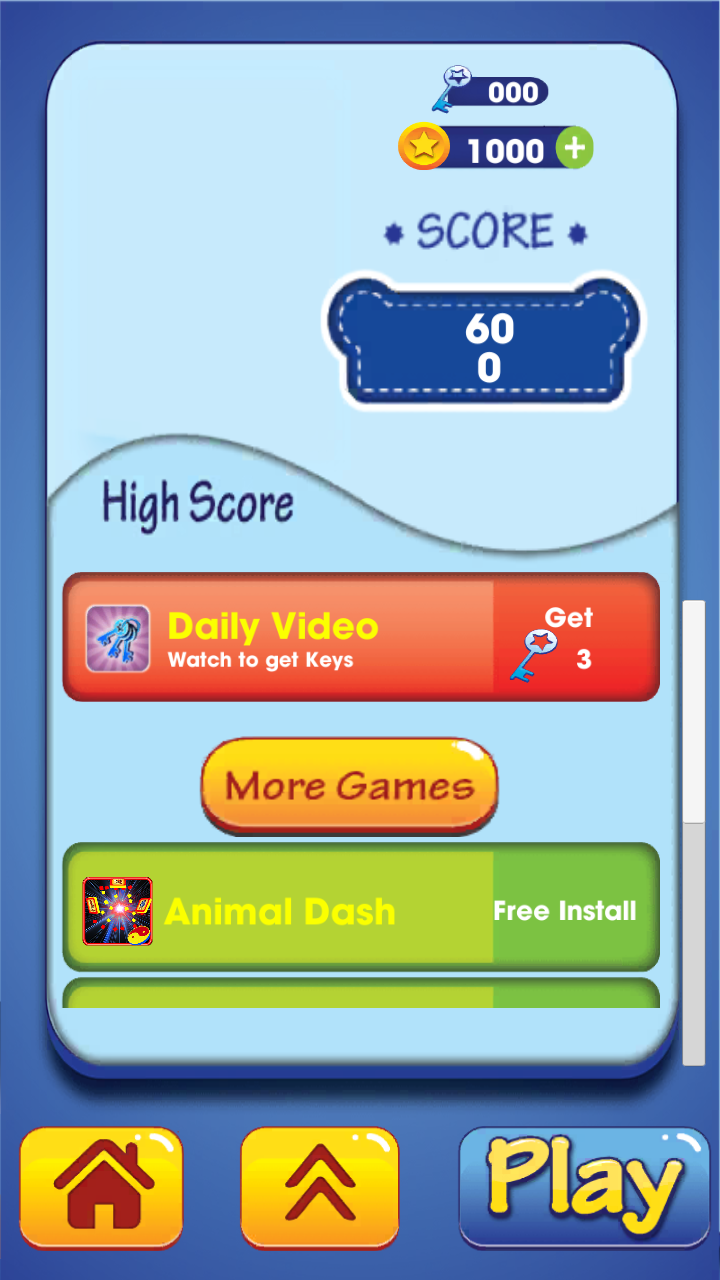Watch the Daily Video to get keys
Screen dimensions: 720x1280
pos(361,637)
